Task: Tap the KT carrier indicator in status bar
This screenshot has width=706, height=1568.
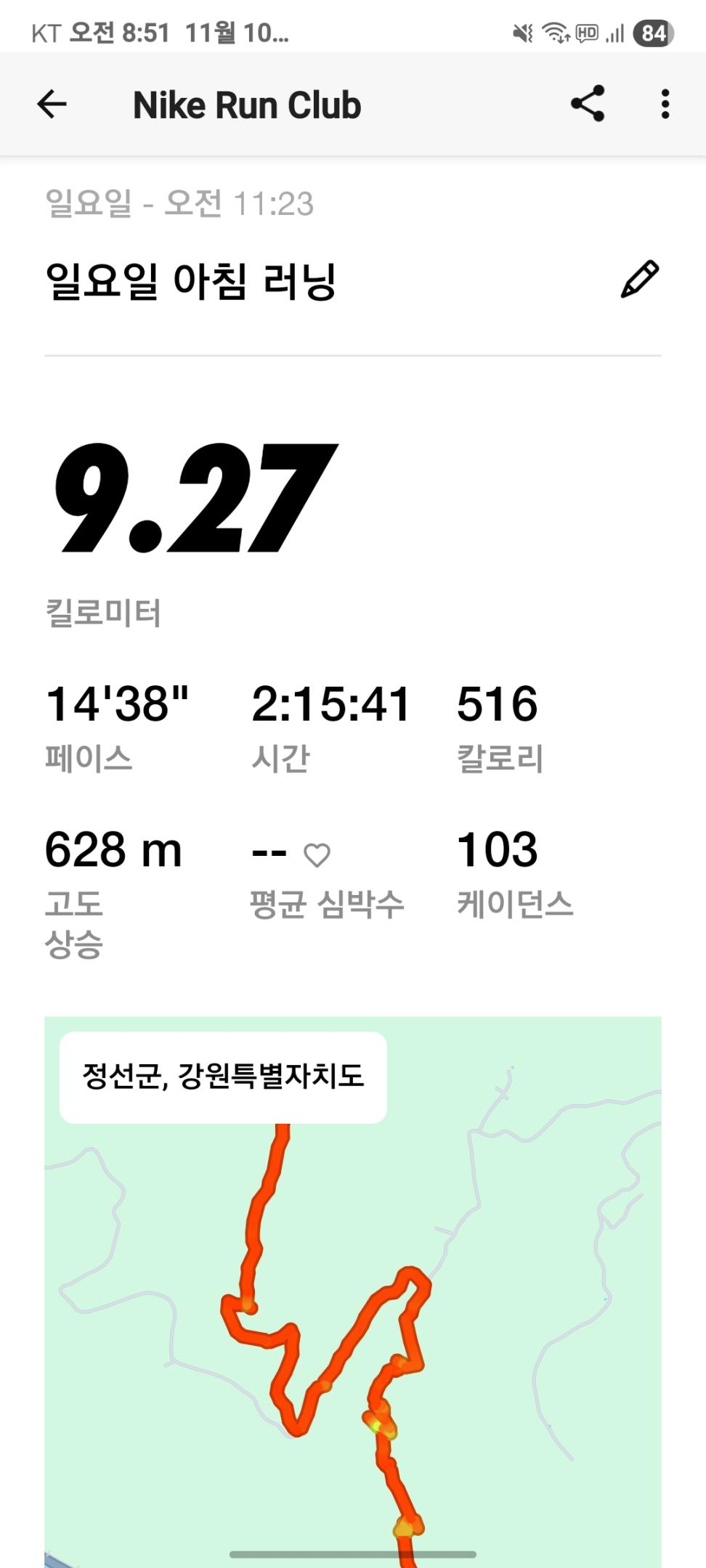Action: (44, 32)
